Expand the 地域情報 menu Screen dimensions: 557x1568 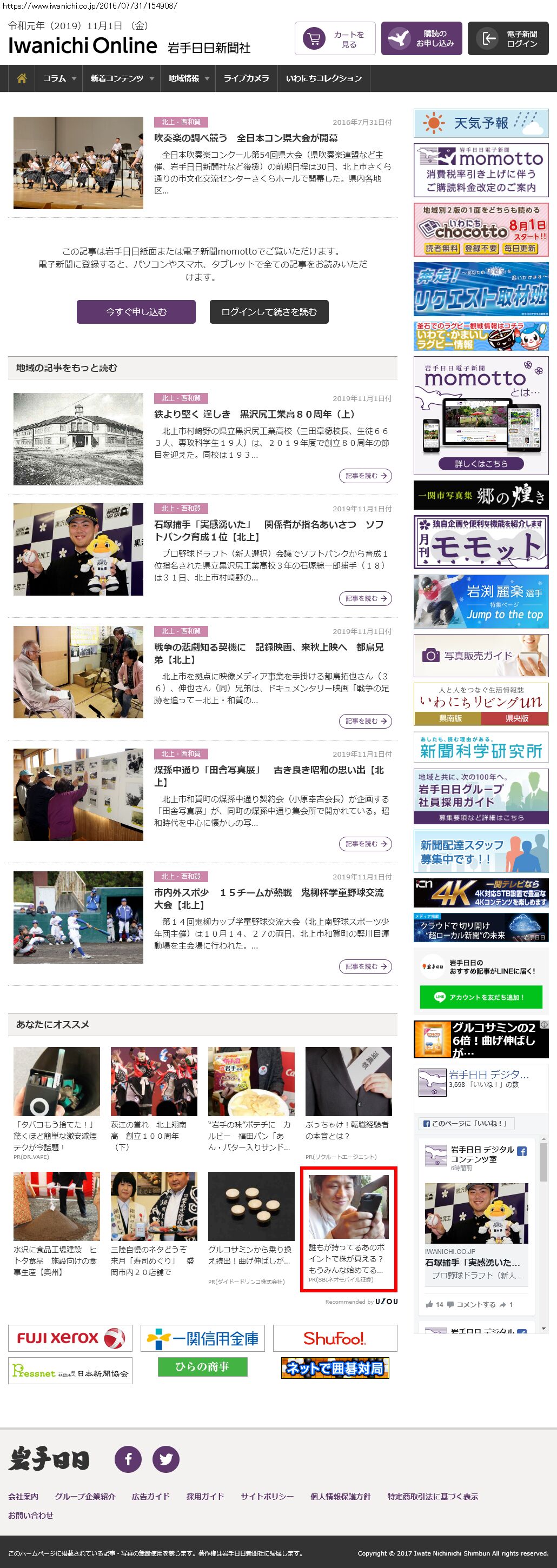coord(188,78)
